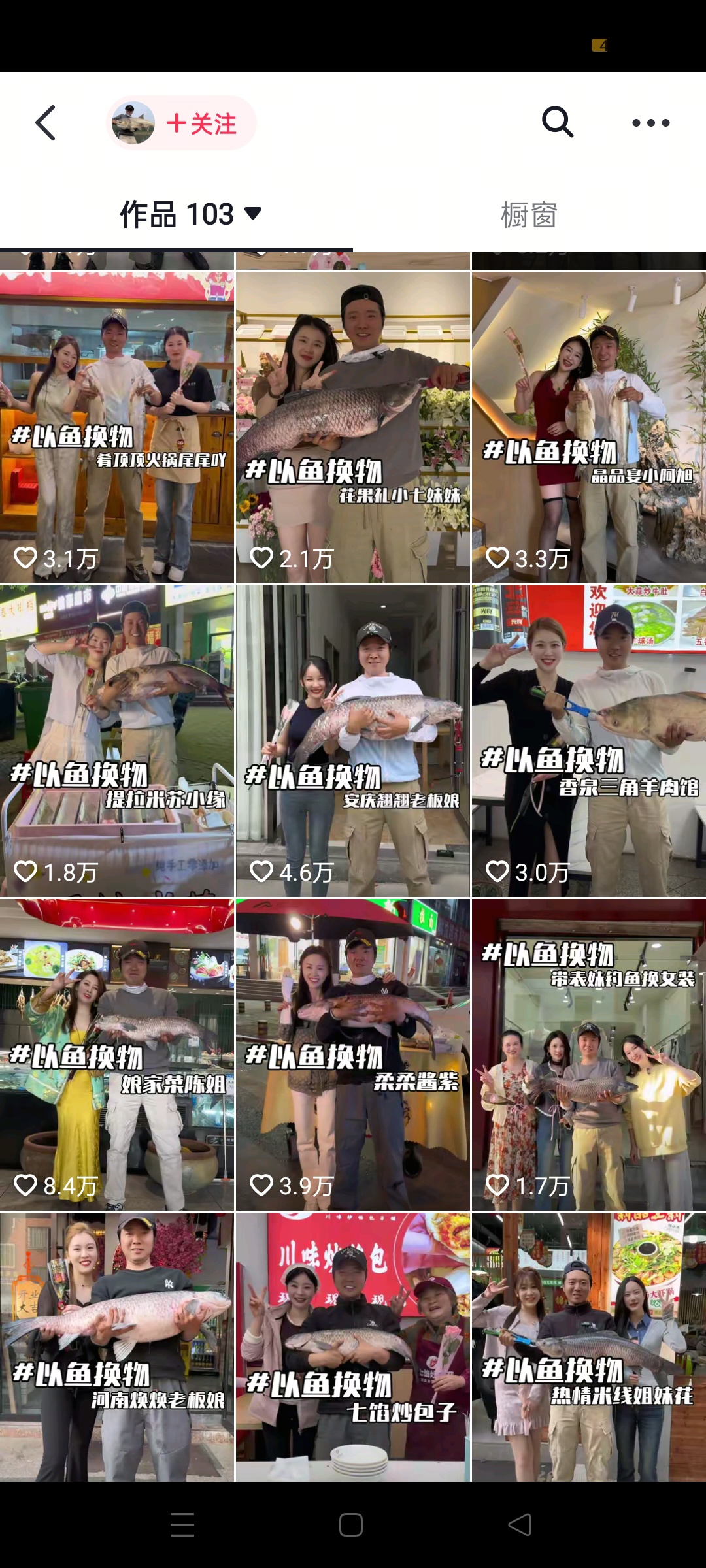Open video captioned 柔柔酱紫
The width and height of the screenshot is (706, 1568).
352,1054
